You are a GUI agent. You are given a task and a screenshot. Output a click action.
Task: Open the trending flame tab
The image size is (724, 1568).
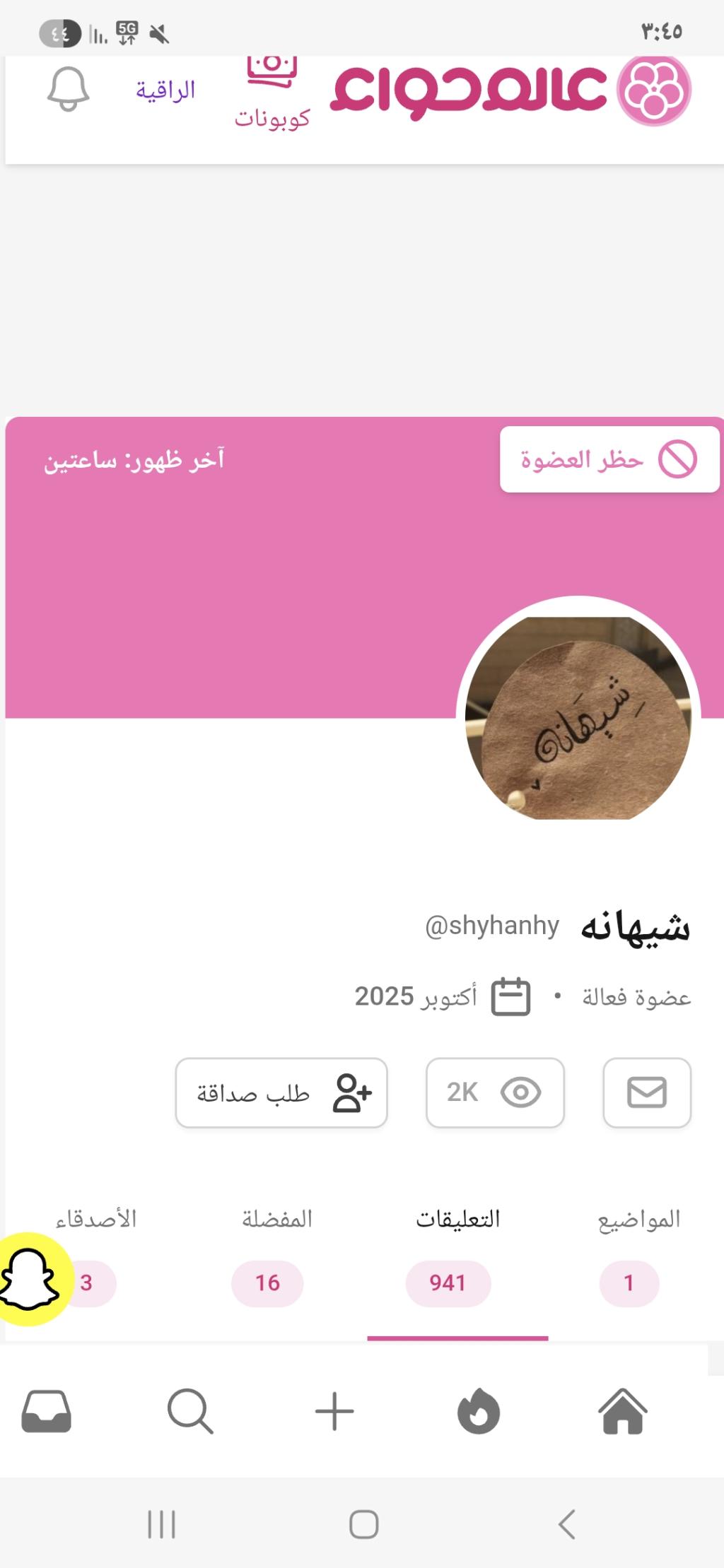tap(479, 1411)
